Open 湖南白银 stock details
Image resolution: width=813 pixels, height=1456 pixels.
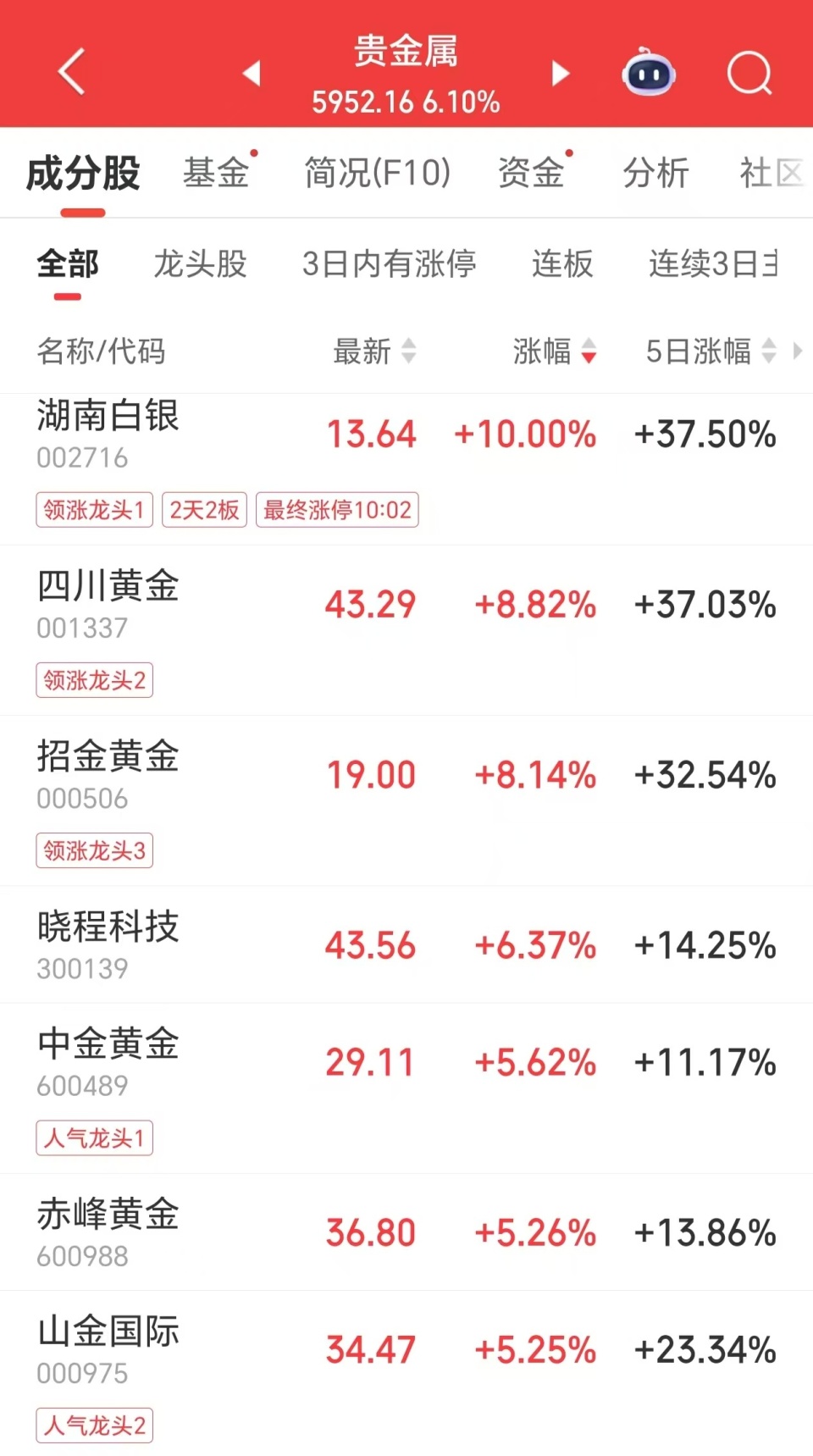point(108,418)
